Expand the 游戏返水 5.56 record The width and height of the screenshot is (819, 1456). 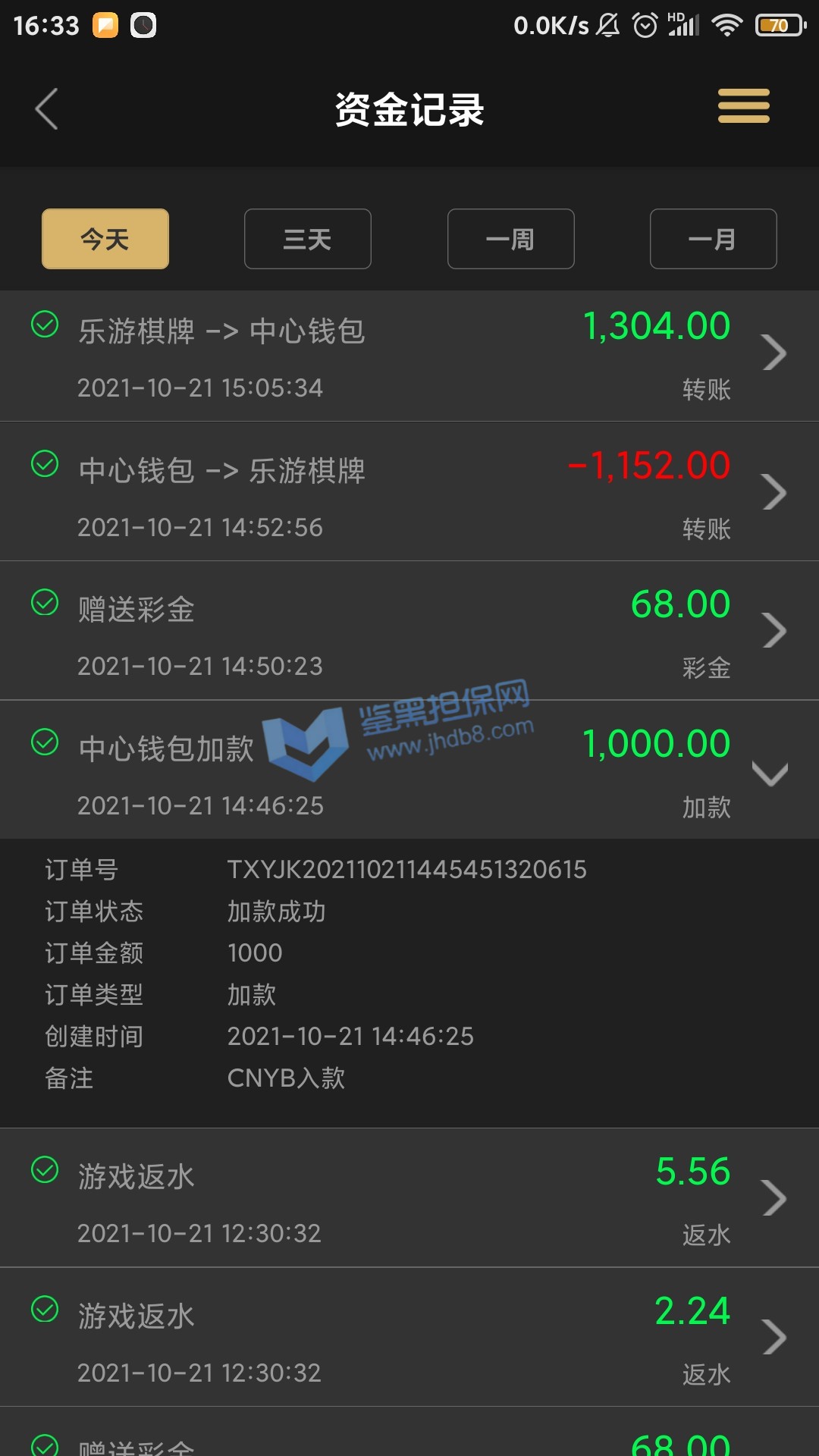coord(773,1198)
